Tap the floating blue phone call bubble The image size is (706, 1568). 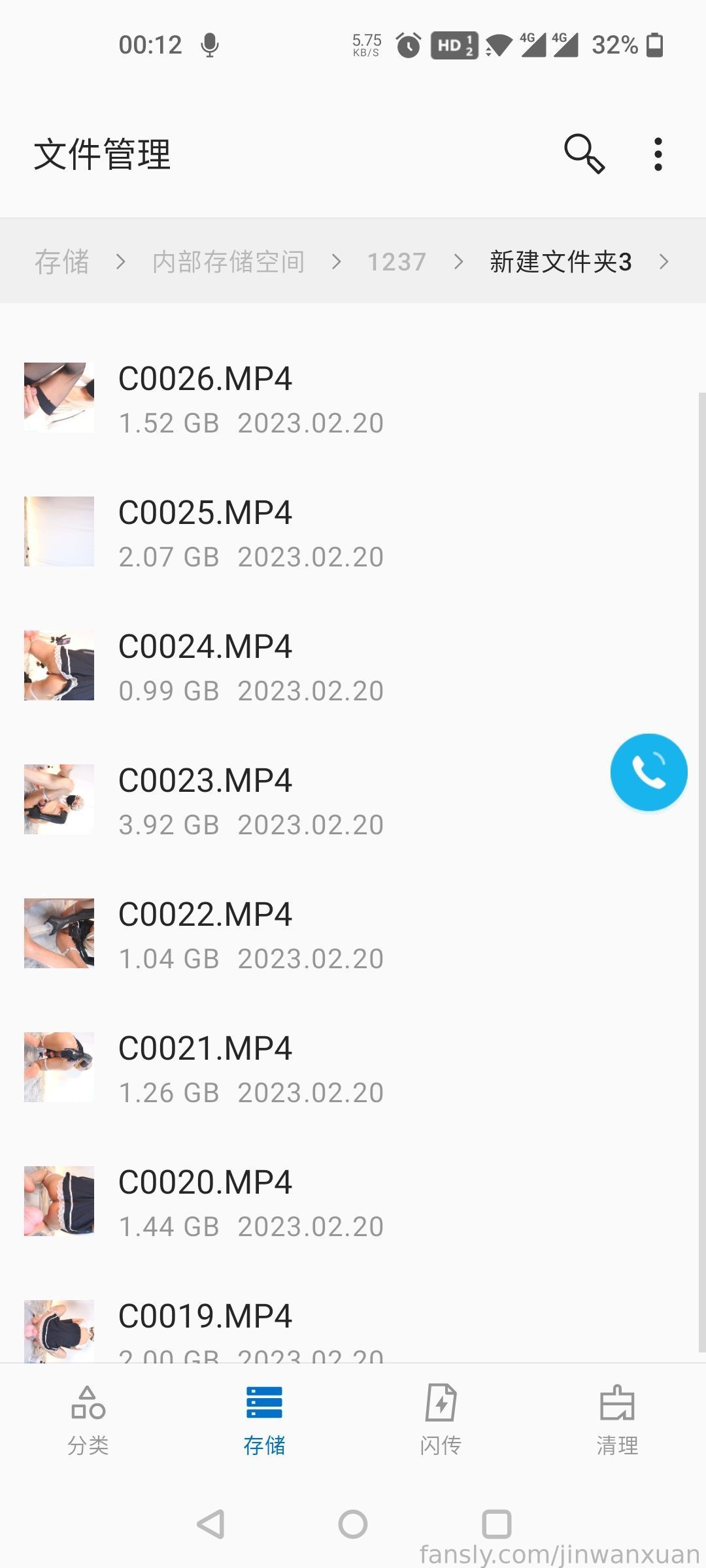(648, 772)
